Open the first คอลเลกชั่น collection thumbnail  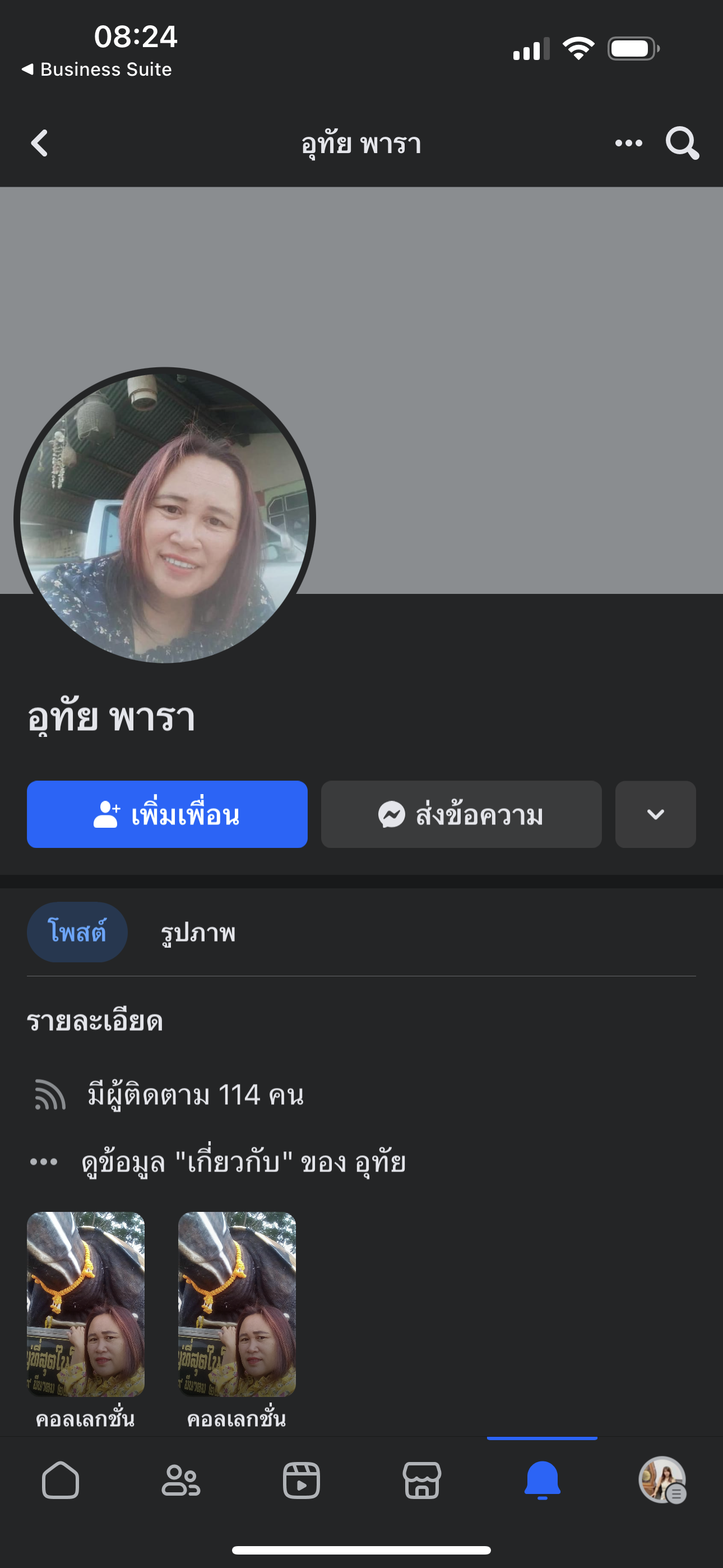point(86,1304)
